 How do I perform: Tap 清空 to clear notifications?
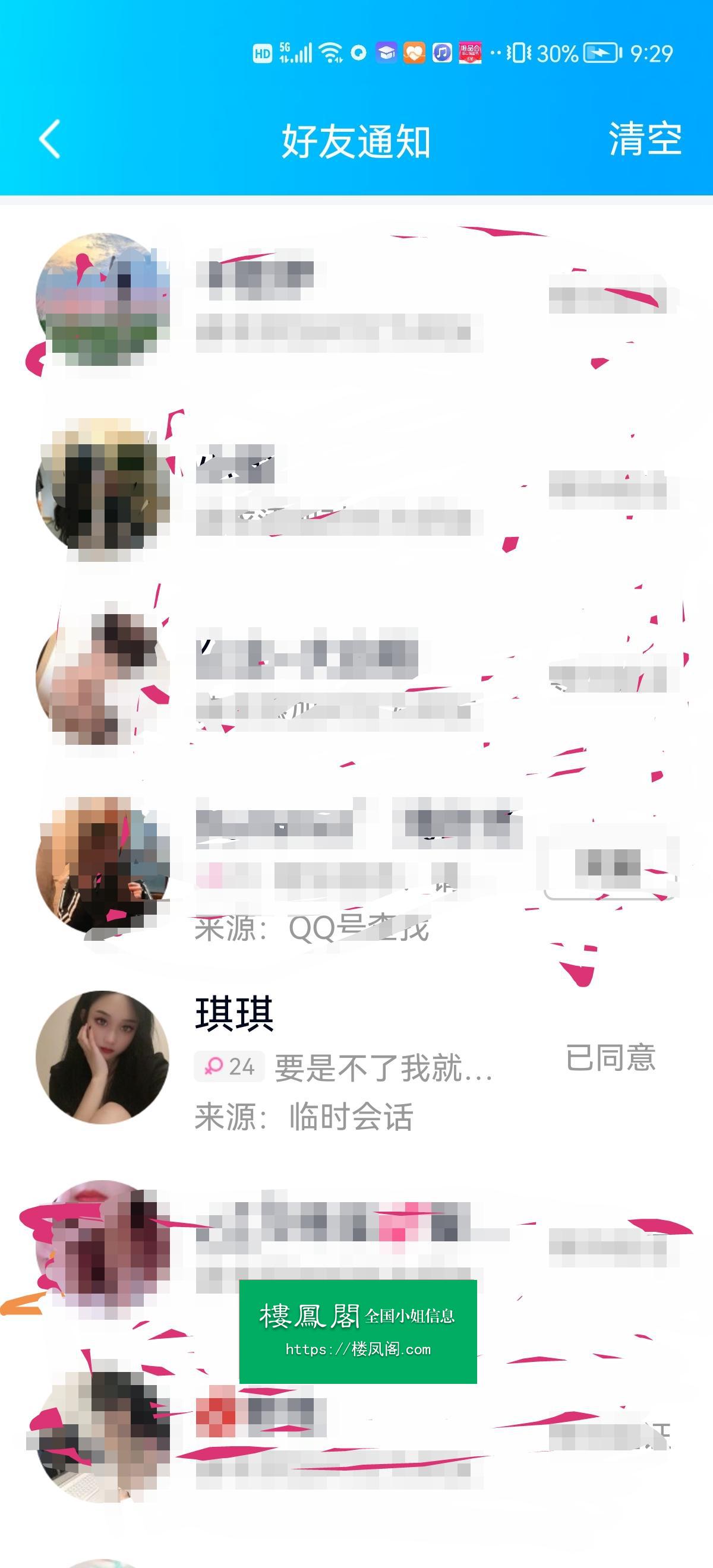coord(644,140)
